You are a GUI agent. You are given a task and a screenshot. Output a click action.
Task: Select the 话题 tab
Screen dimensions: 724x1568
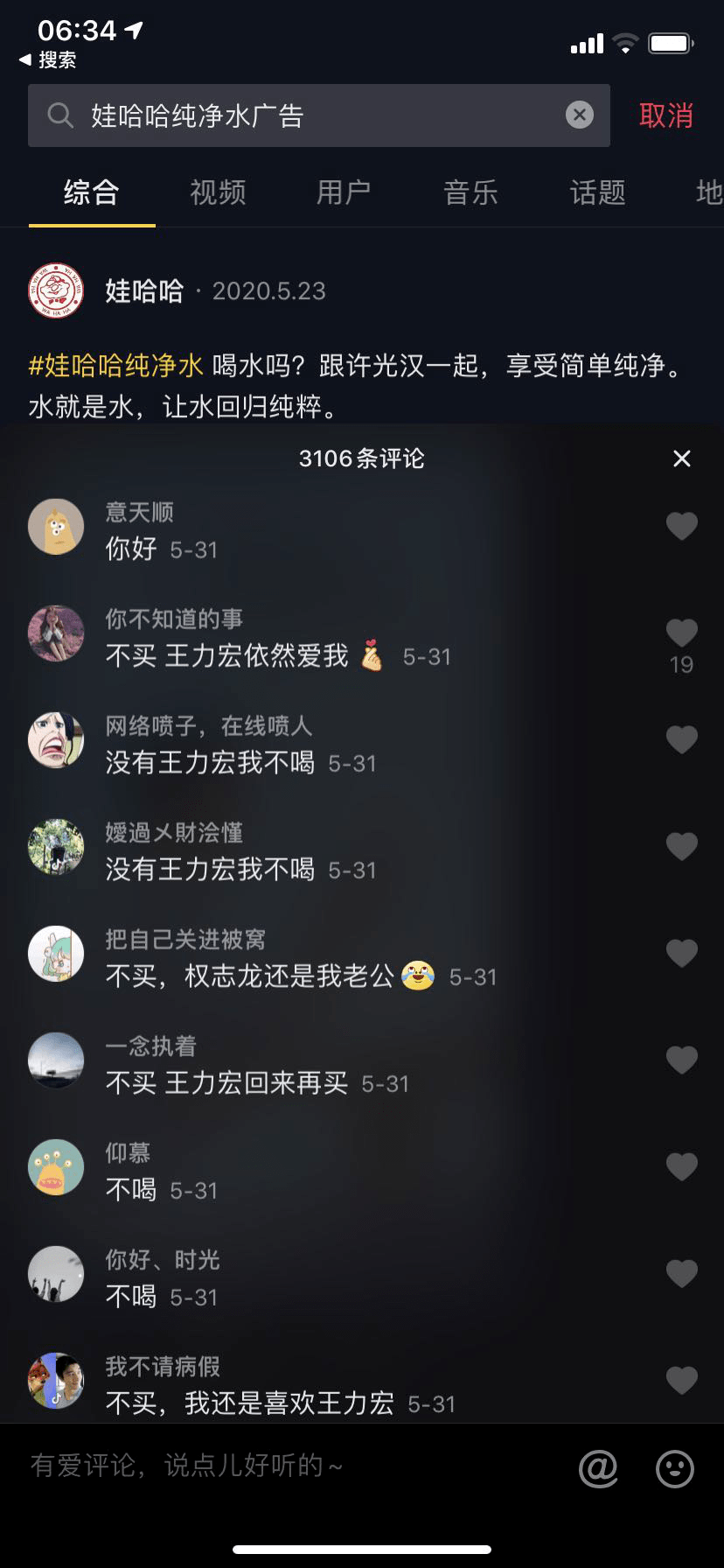point(597,192)
